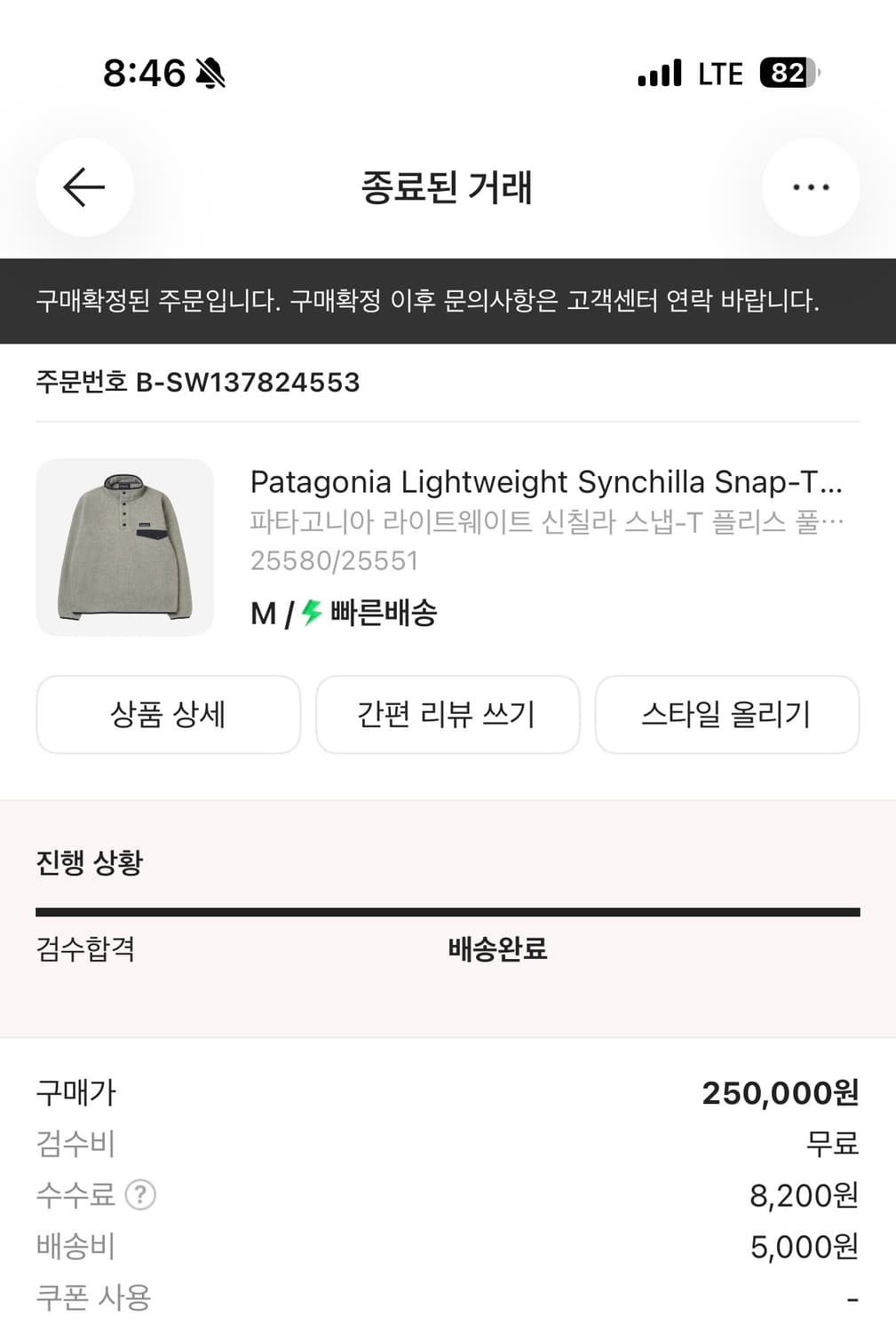Viewport: 896px width, 1332px height.
Task: Select the 배송완료 progress status label
Action: click(x=496, y=950)
